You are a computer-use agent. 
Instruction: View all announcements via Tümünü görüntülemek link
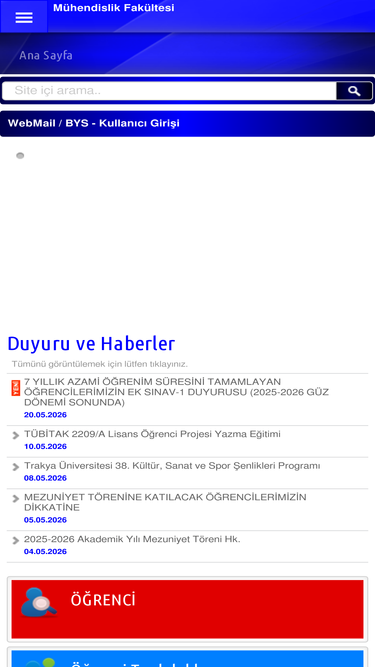point(99,364)
